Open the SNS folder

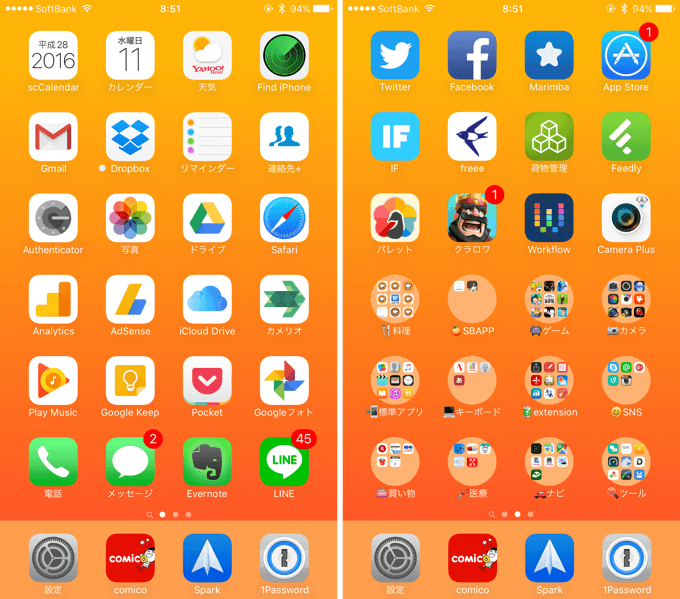click(x=626, y=381)
